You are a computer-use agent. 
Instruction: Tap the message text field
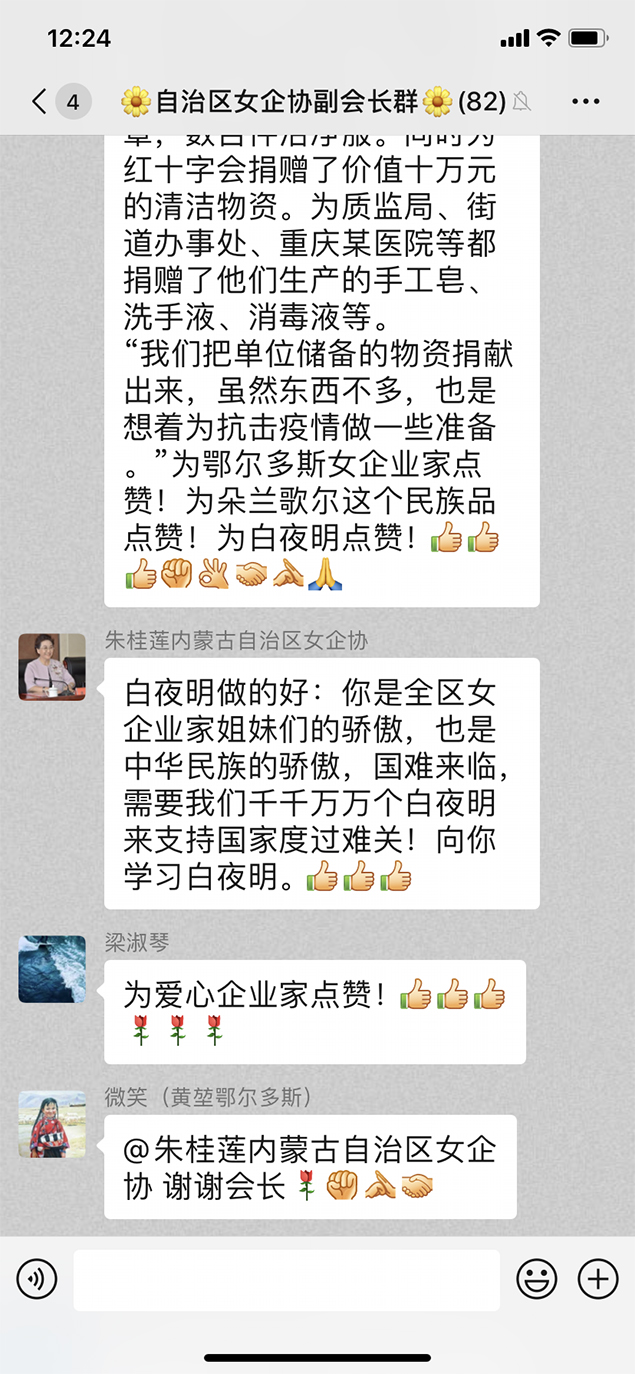286,1279
